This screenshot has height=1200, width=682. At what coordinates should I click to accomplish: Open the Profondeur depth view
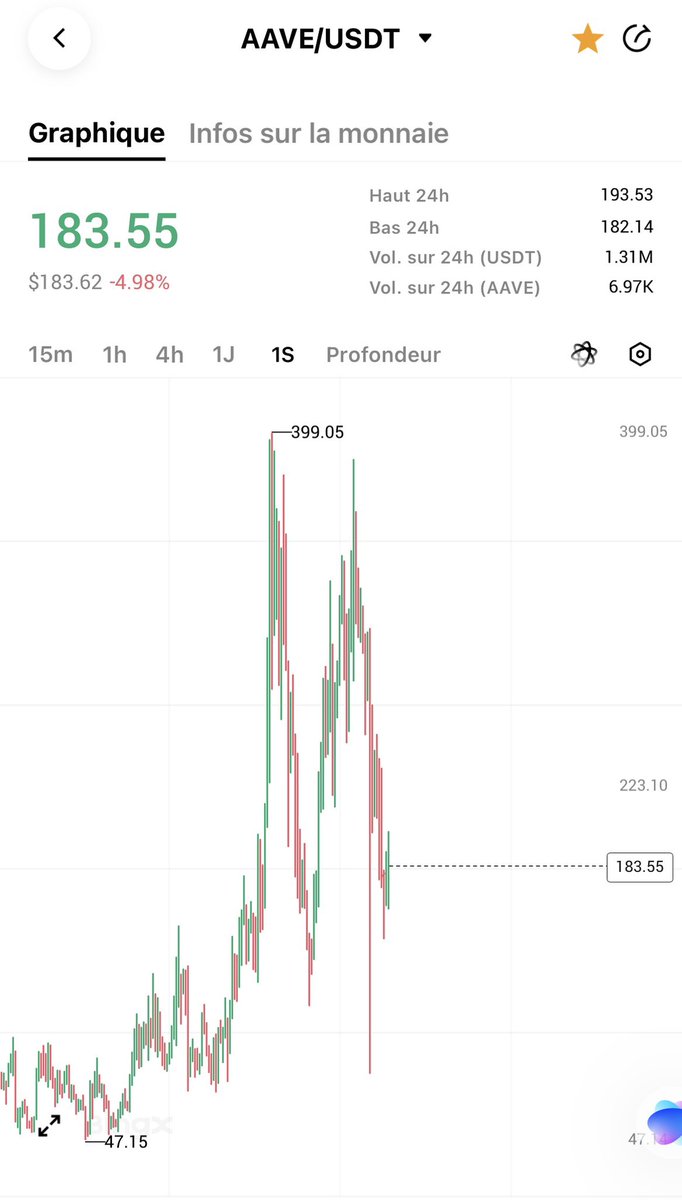click(383, 354)
